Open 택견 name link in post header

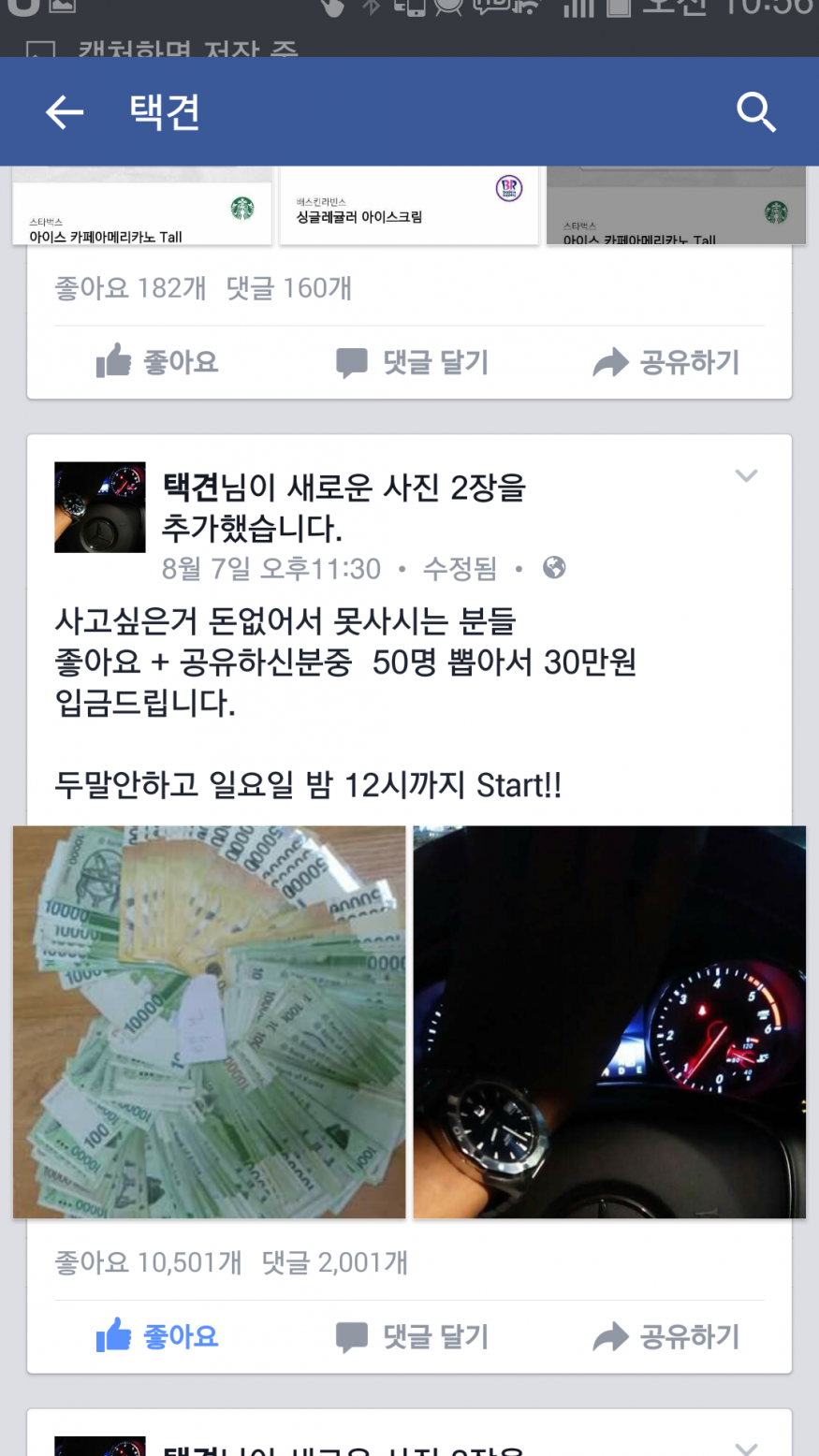(x=190, y=487)
